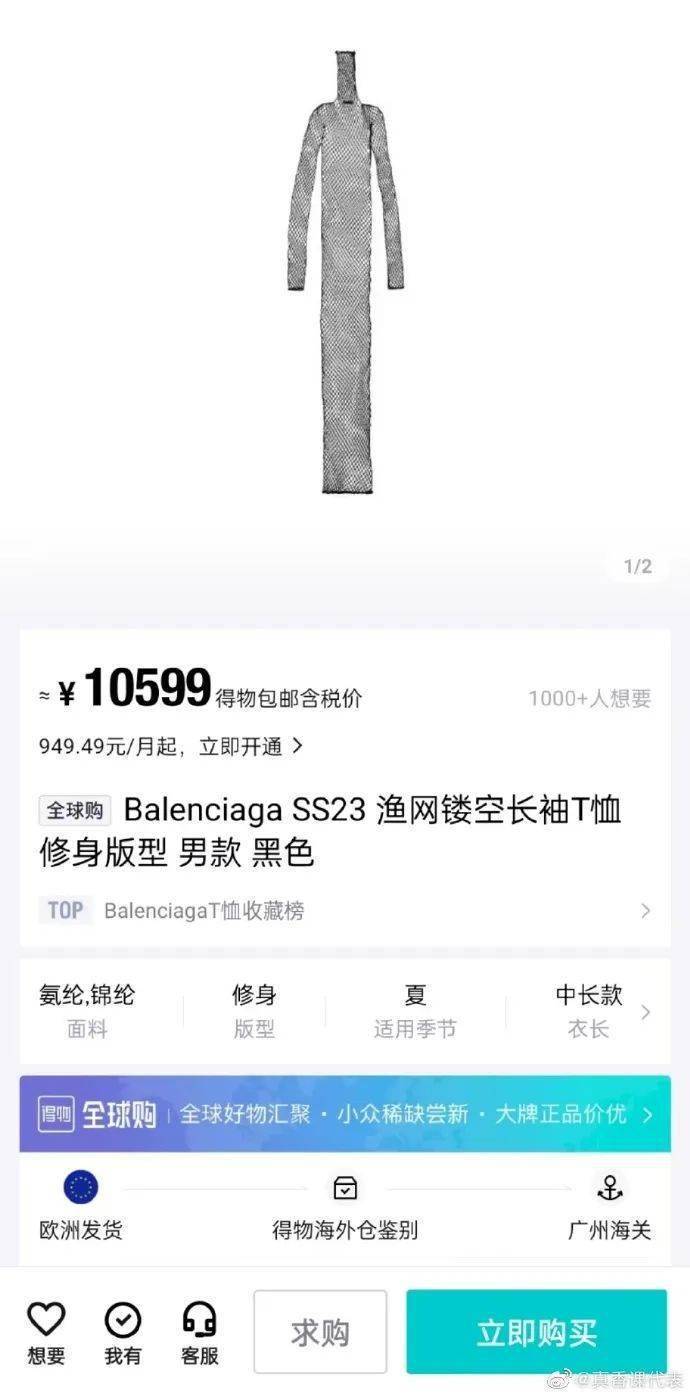Screen dimensions: 690x1396
Task: Expand product specs row with 氨纶,锦纶
Action: click(x=645, y=1011)
